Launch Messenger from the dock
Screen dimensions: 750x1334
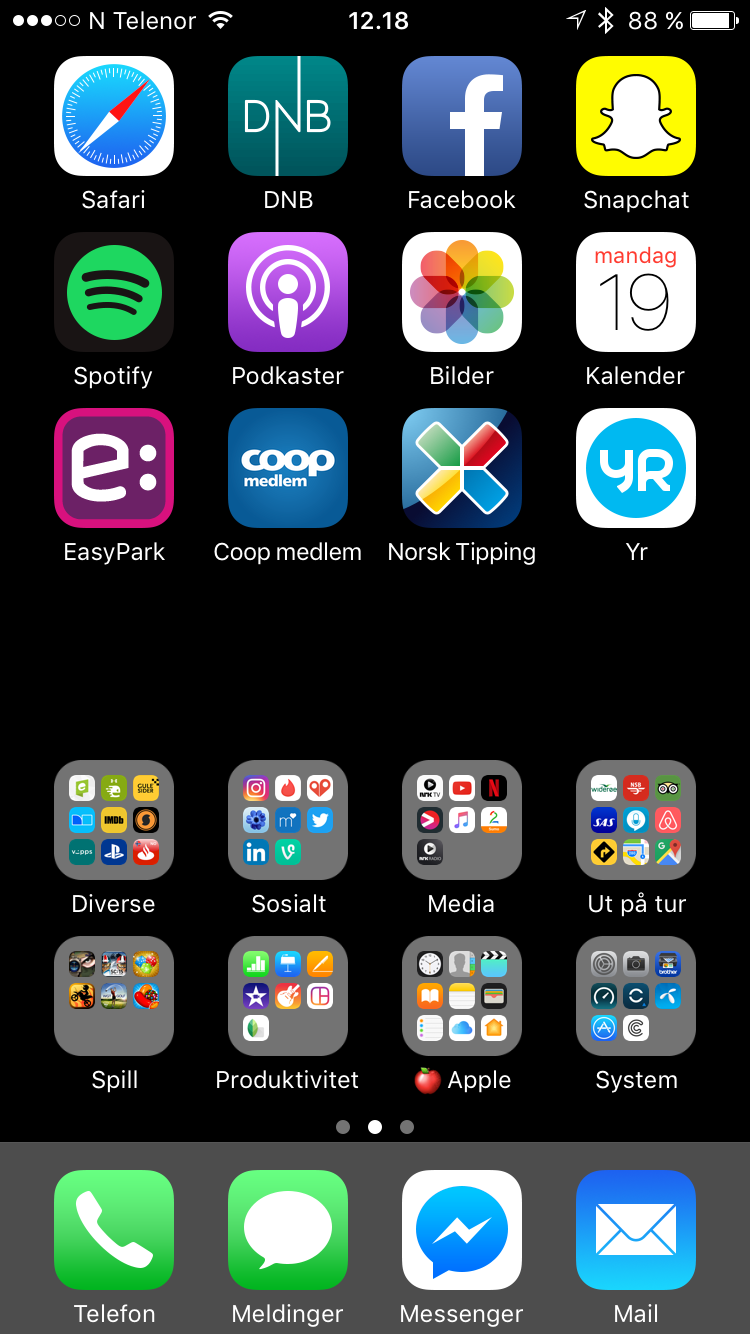pos(462,1230)
